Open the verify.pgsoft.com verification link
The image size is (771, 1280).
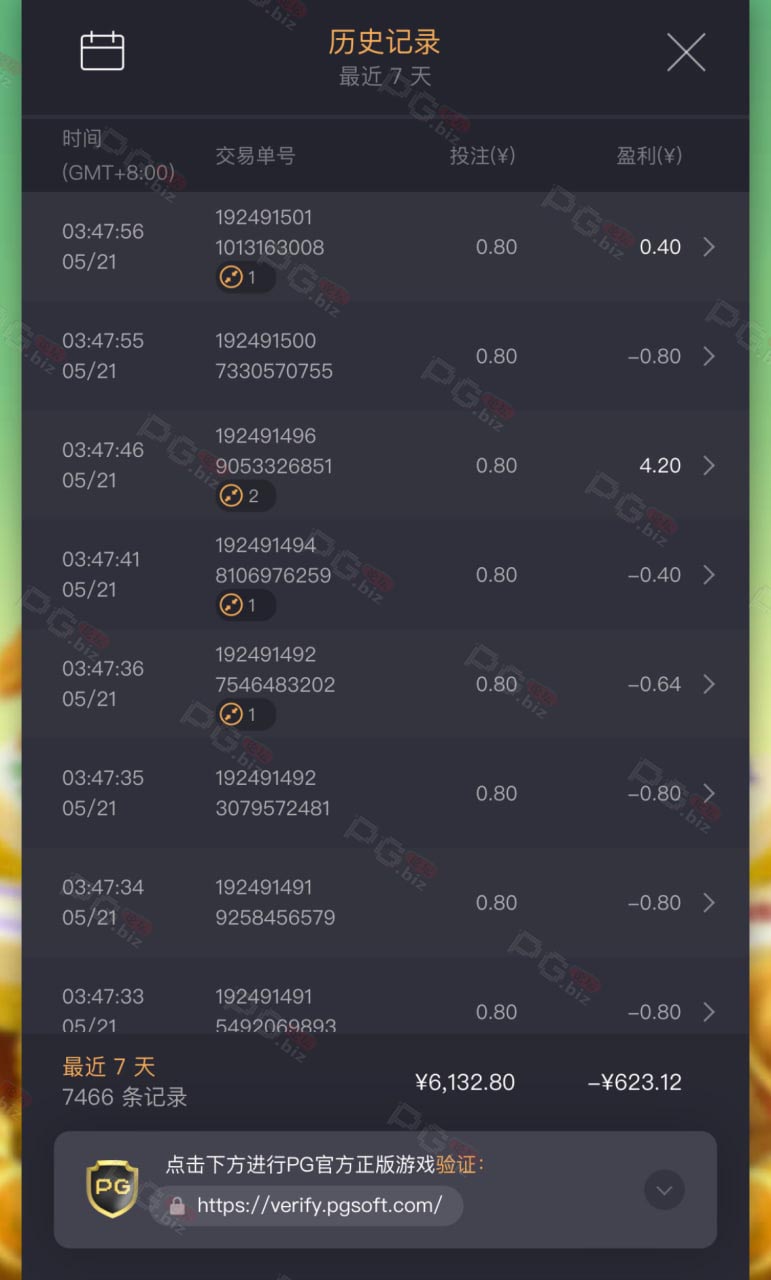[x=307, y=1205]
